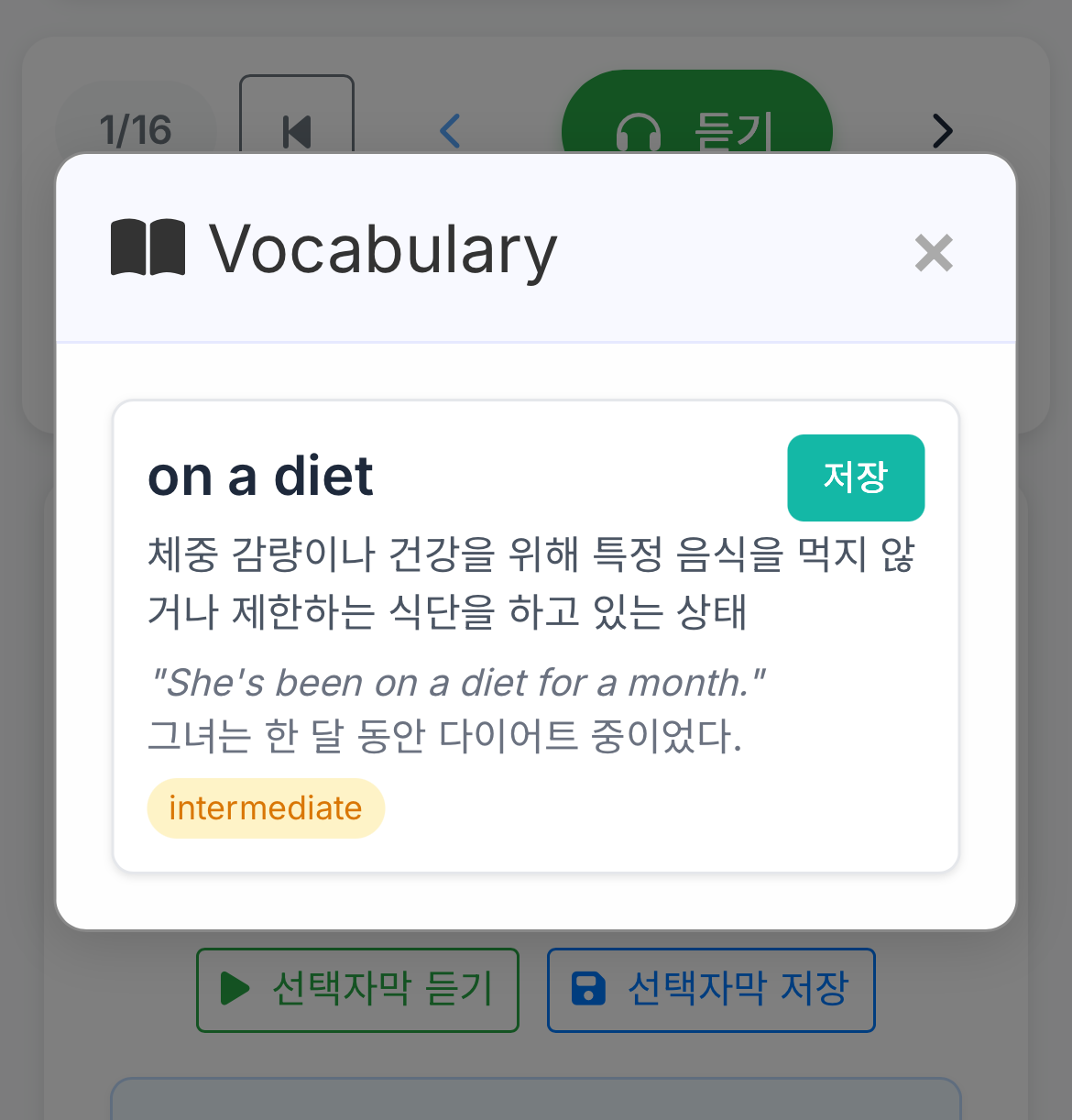Go to the next subtitle arrow
Viewport: 1072px width, 1120px height.
pos(942,131)
